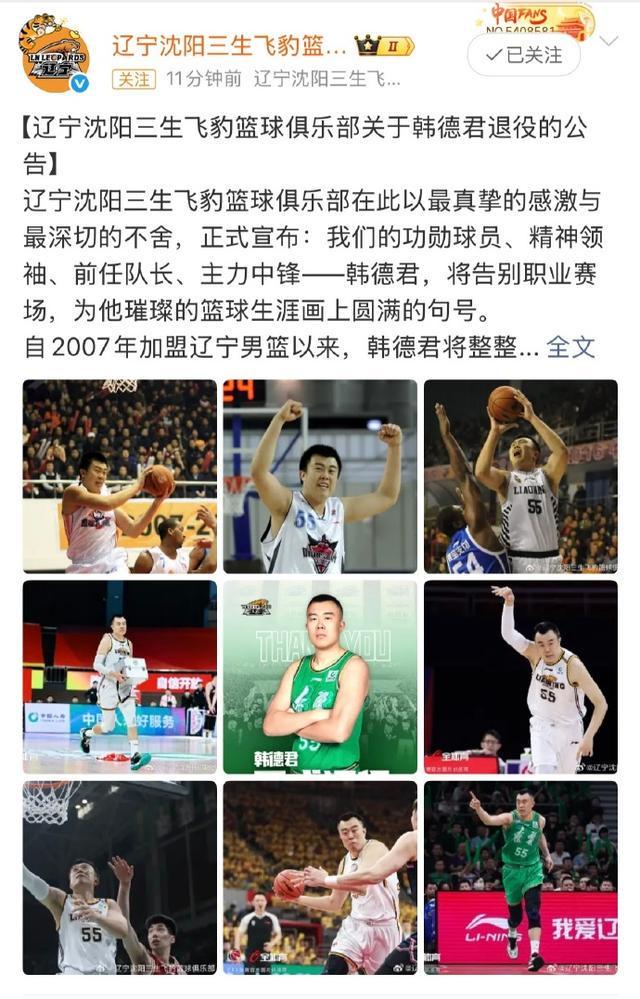640x999 pixels.
Task: Expand the chevron menu beside 已关注
Action: click(x=606, y=42)
